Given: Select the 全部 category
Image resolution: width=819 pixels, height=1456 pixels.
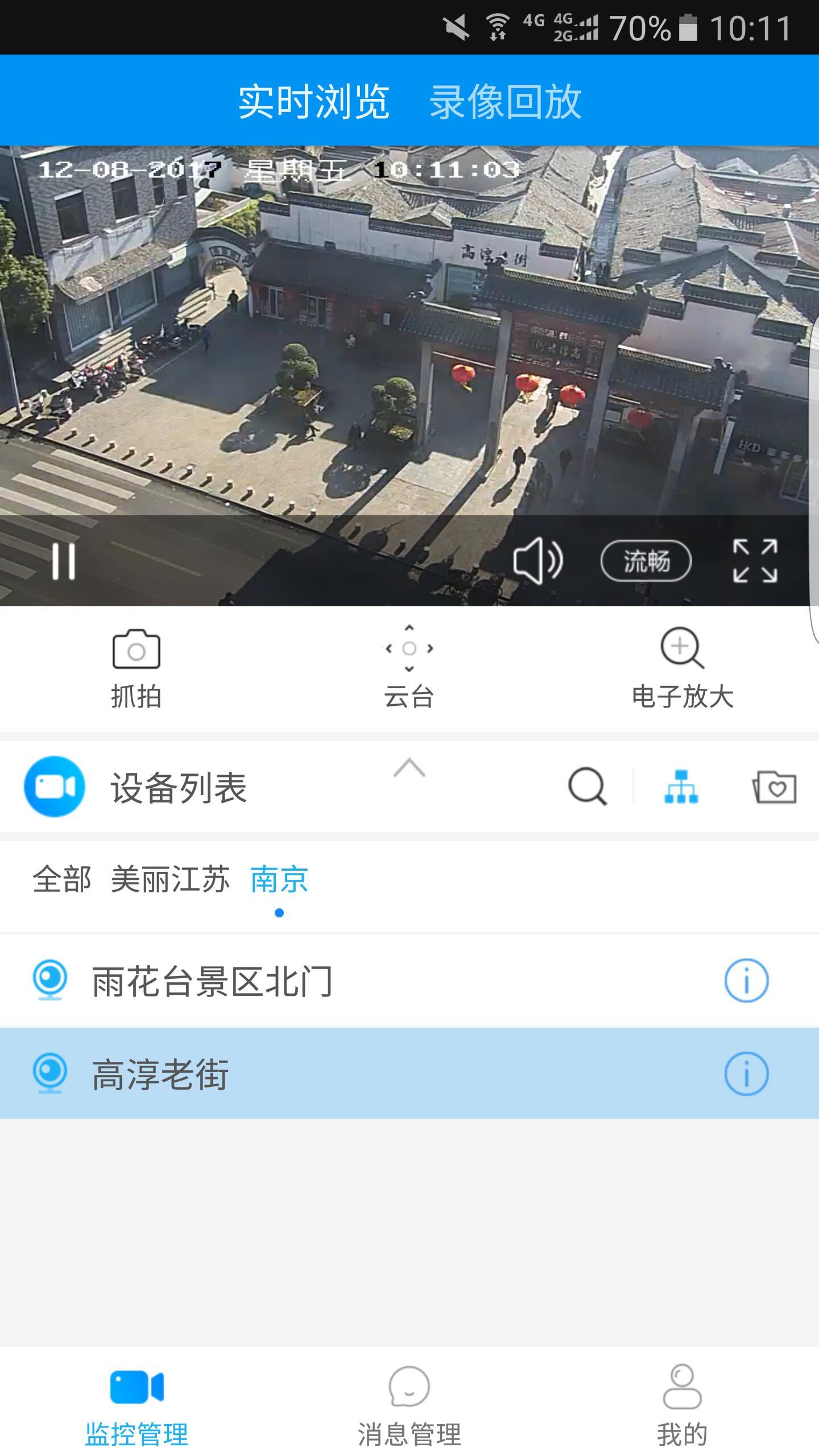Looking at the screenshot, I should 62,879.
